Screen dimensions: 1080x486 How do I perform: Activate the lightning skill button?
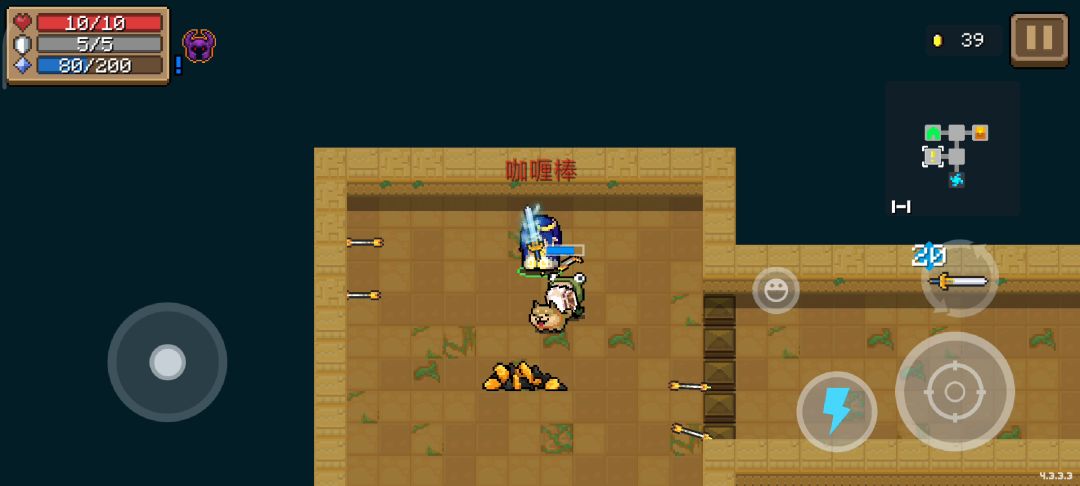coord(837,412)
